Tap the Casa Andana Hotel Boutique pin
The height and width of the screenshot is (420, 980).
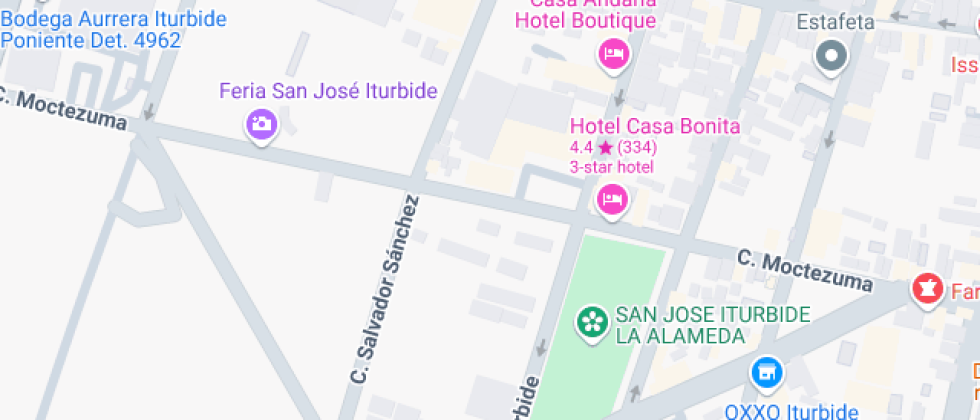pyautogui.click(x=613, y=56)
